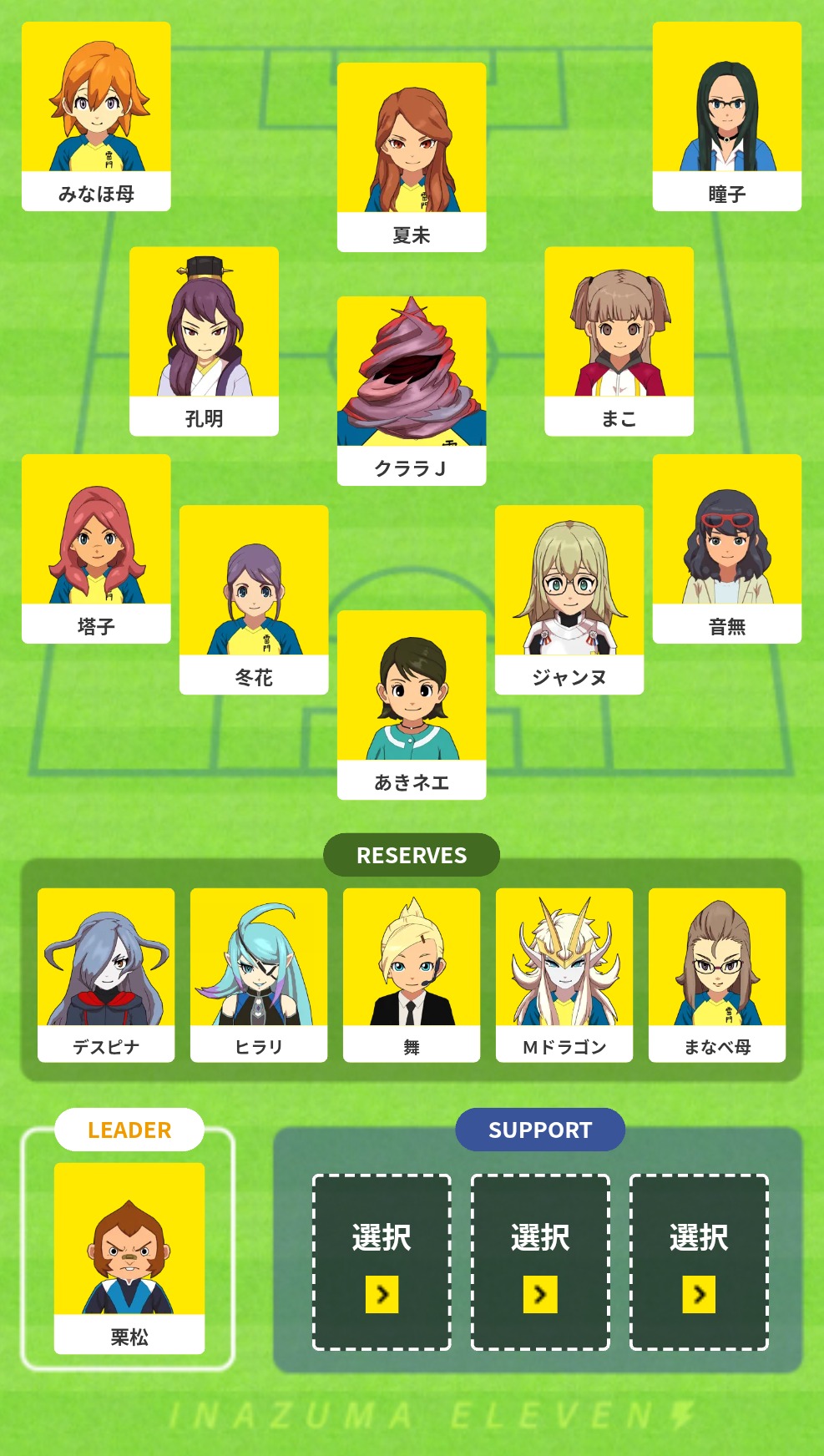Select the 塔子 player card

pos(96,549)
